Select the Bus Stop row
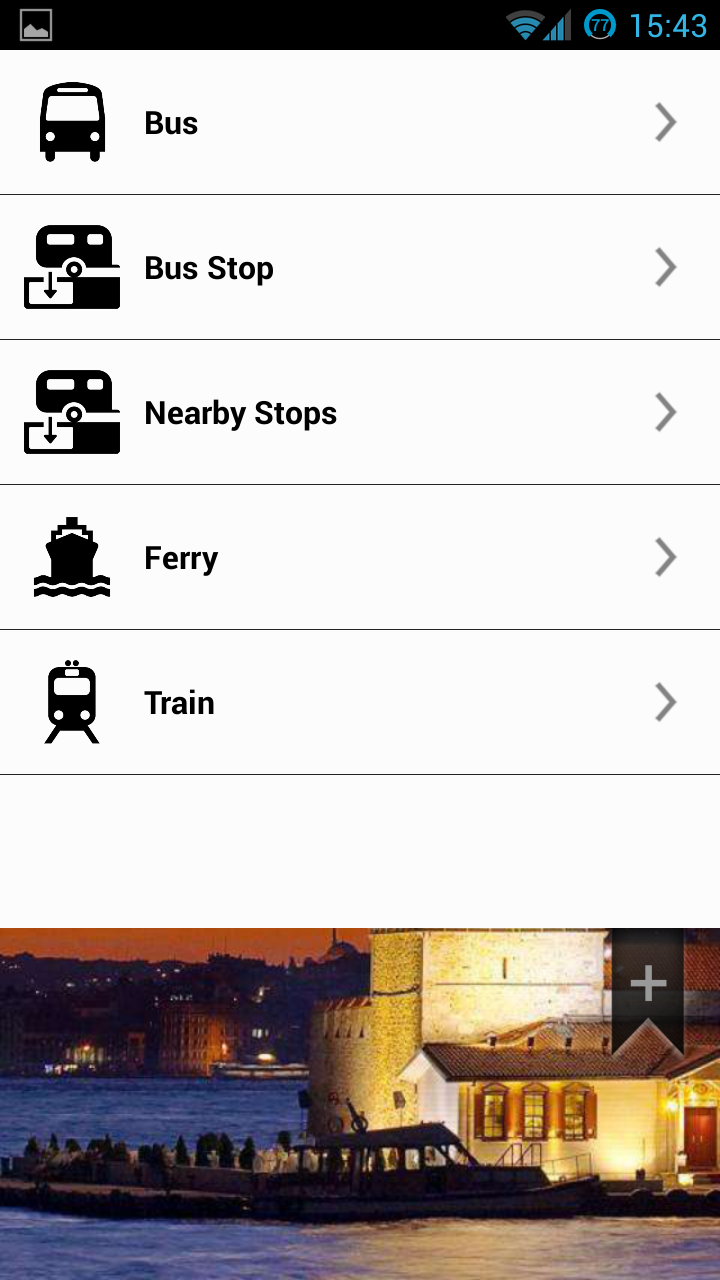This screenshot has height=1280, width=720. pos(360,268)
